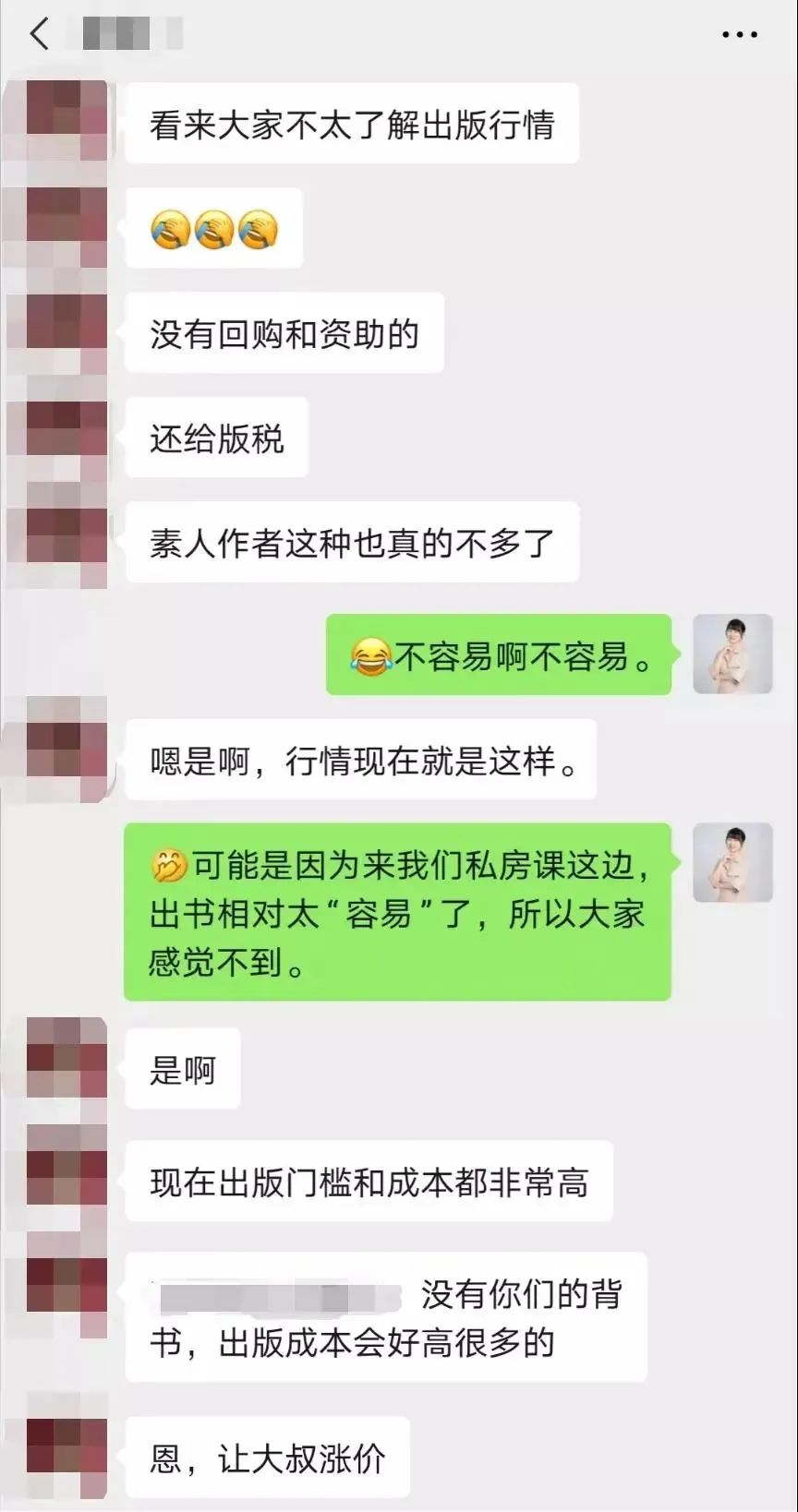Tap the '没有回购和资助的' bubble
This screenshot has width=798, height=1512.
pos(284,333)
